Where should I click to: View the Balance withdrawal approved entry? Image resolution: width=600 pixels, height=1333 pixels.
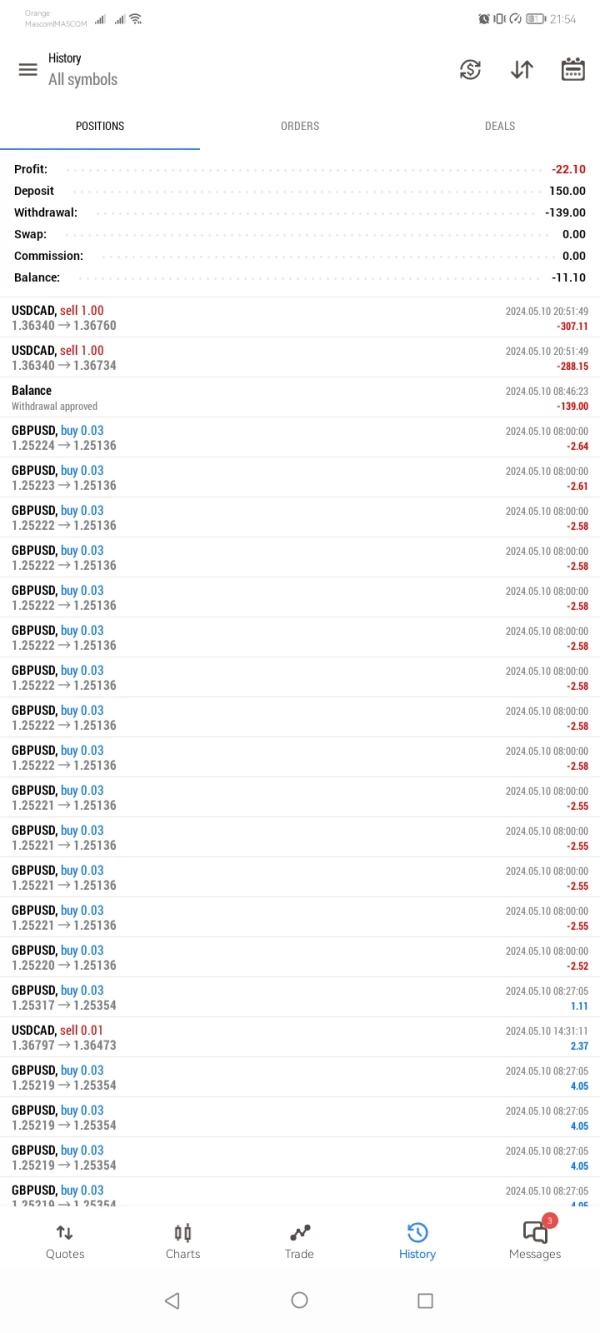300,397
